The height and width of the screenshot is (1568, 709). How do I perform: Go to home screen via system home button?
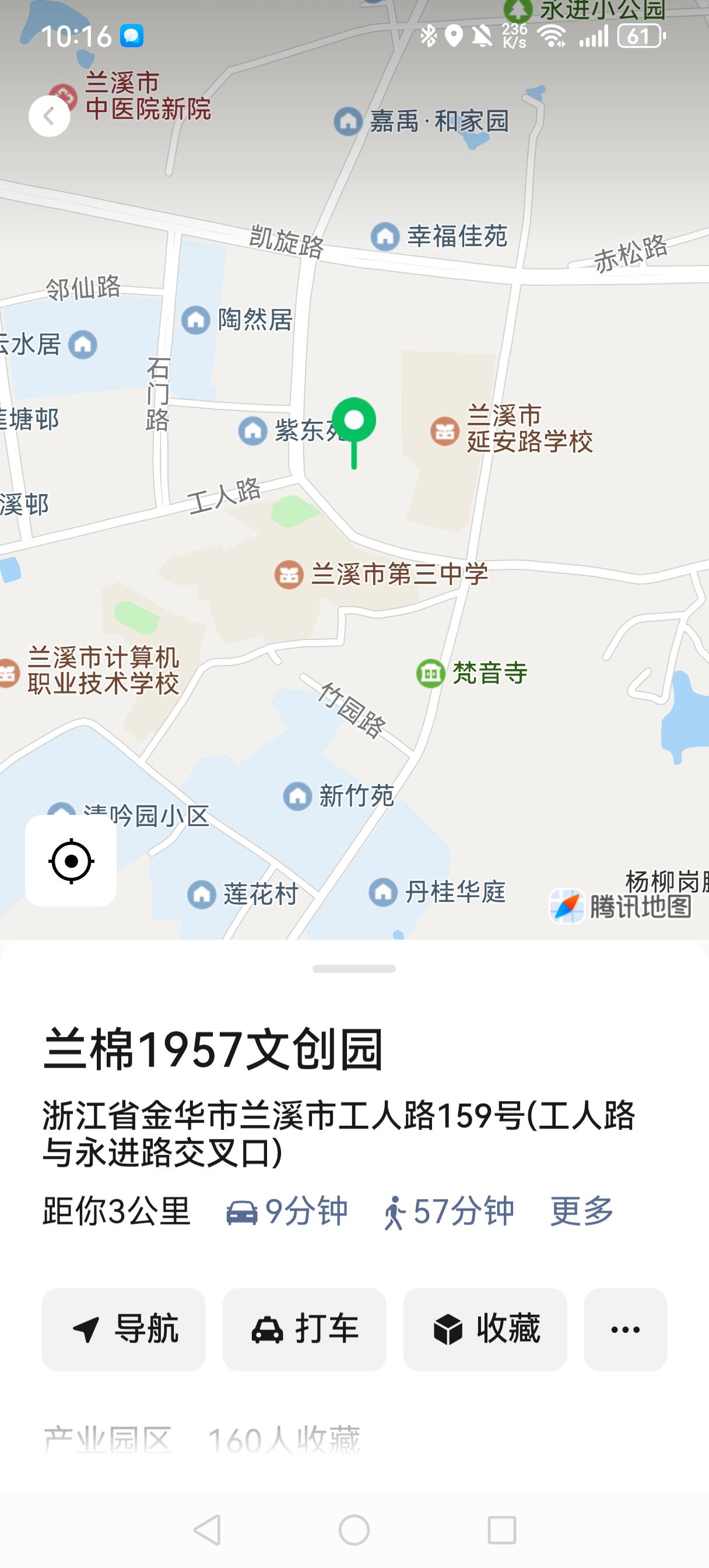click(354, 1529)
